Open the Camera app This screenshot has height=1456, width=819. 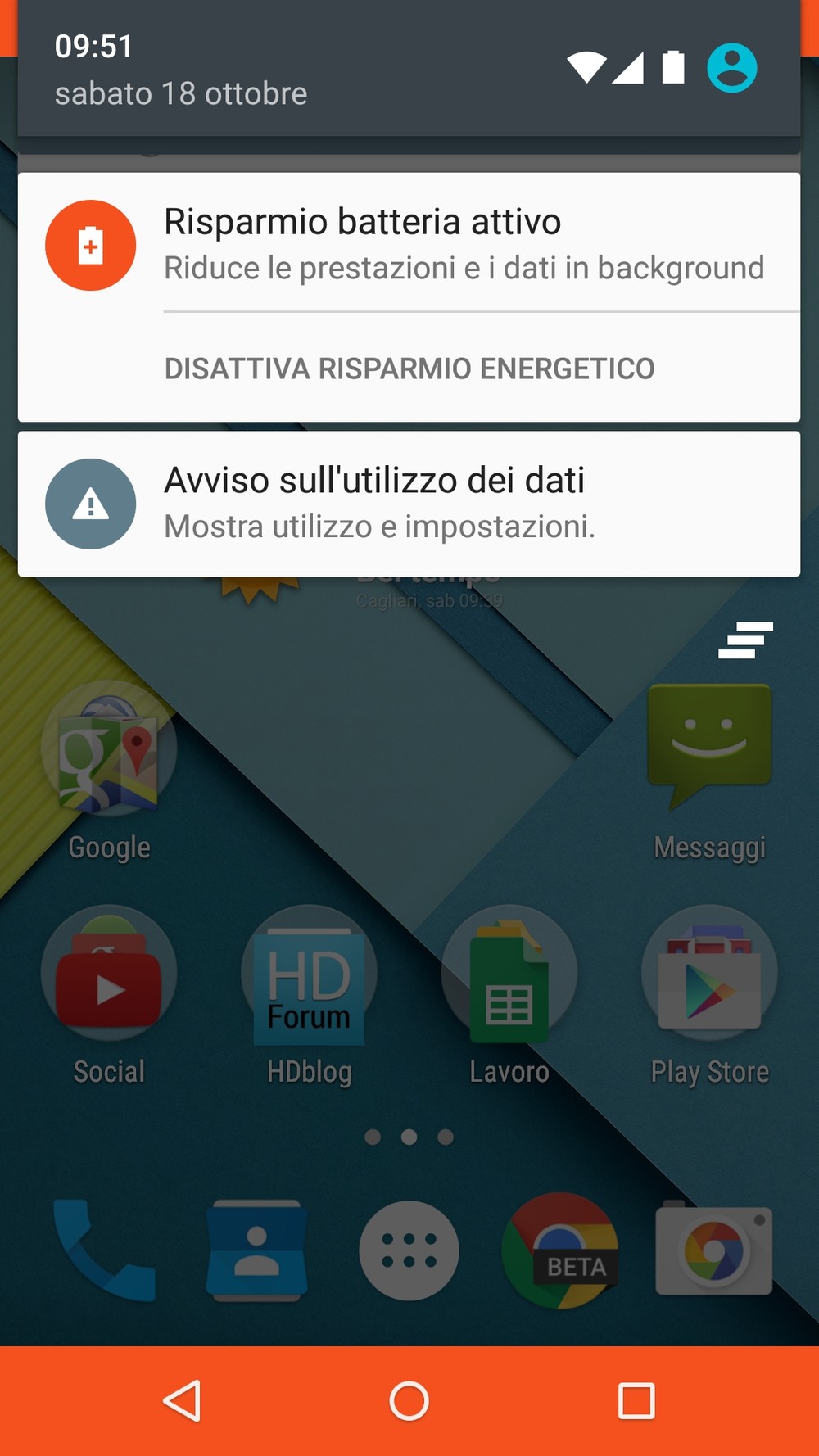tap(713, 1250)
